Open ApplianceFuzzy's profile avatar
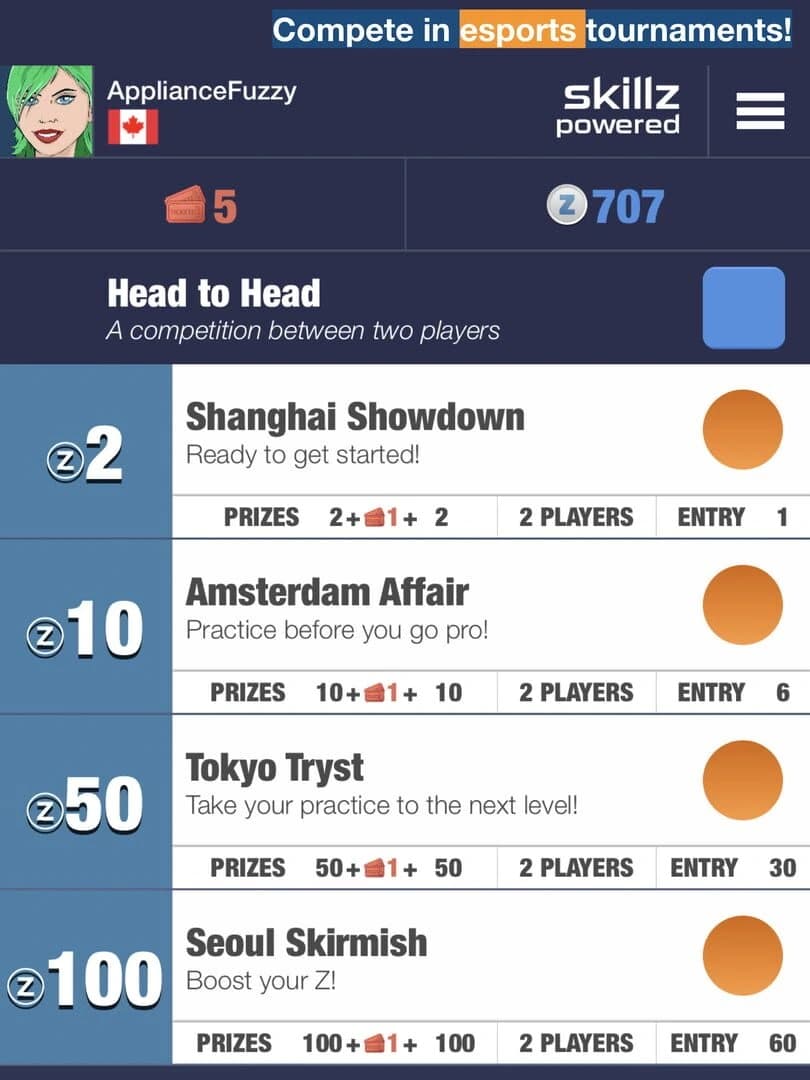 [x=50, y=112]
